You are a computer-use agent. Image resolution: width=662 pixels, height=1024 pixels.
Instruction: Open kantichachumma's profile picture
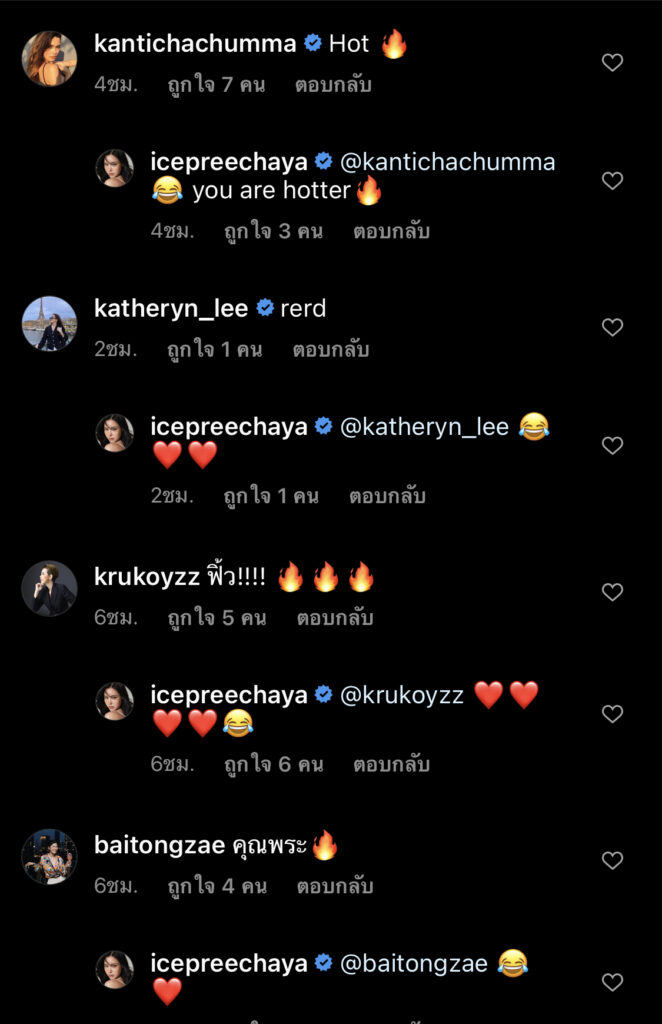[49, 58]
